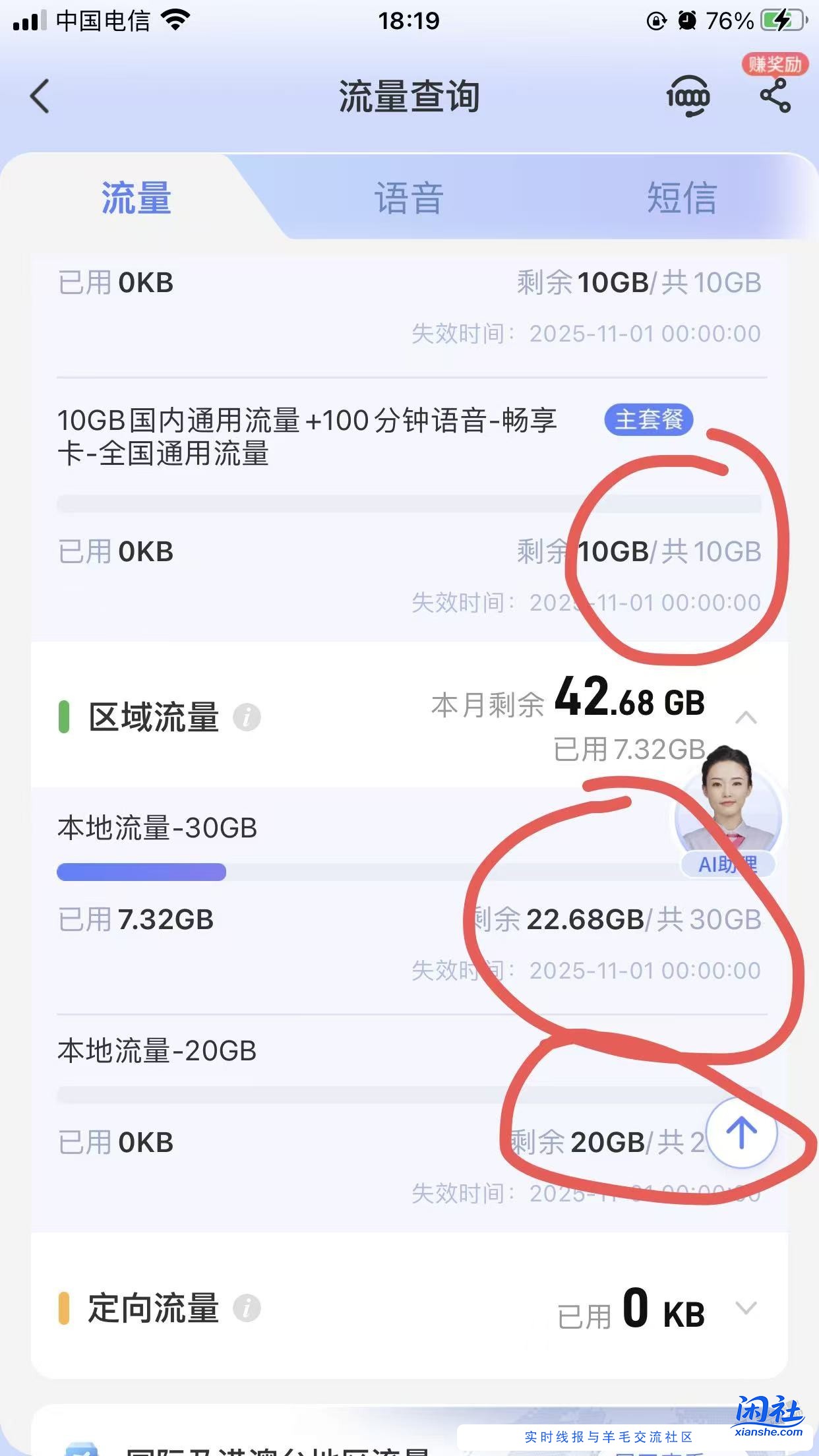The image size is (819, 1456).
Task: Select the 流量 tab
Action: tap(135, 198)
